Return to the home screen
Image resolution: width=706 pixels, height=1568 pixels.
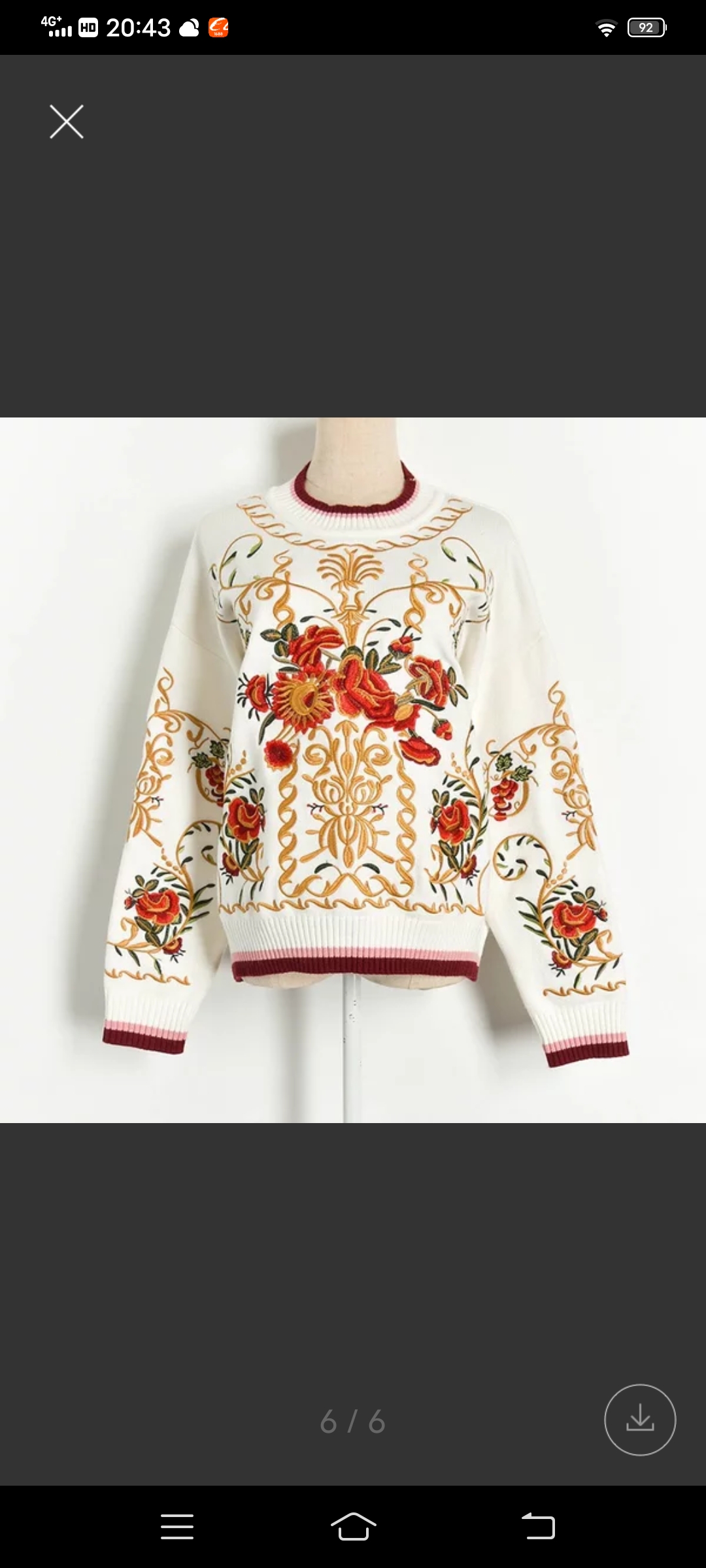pyautogui.click(x=353, y=1526)
